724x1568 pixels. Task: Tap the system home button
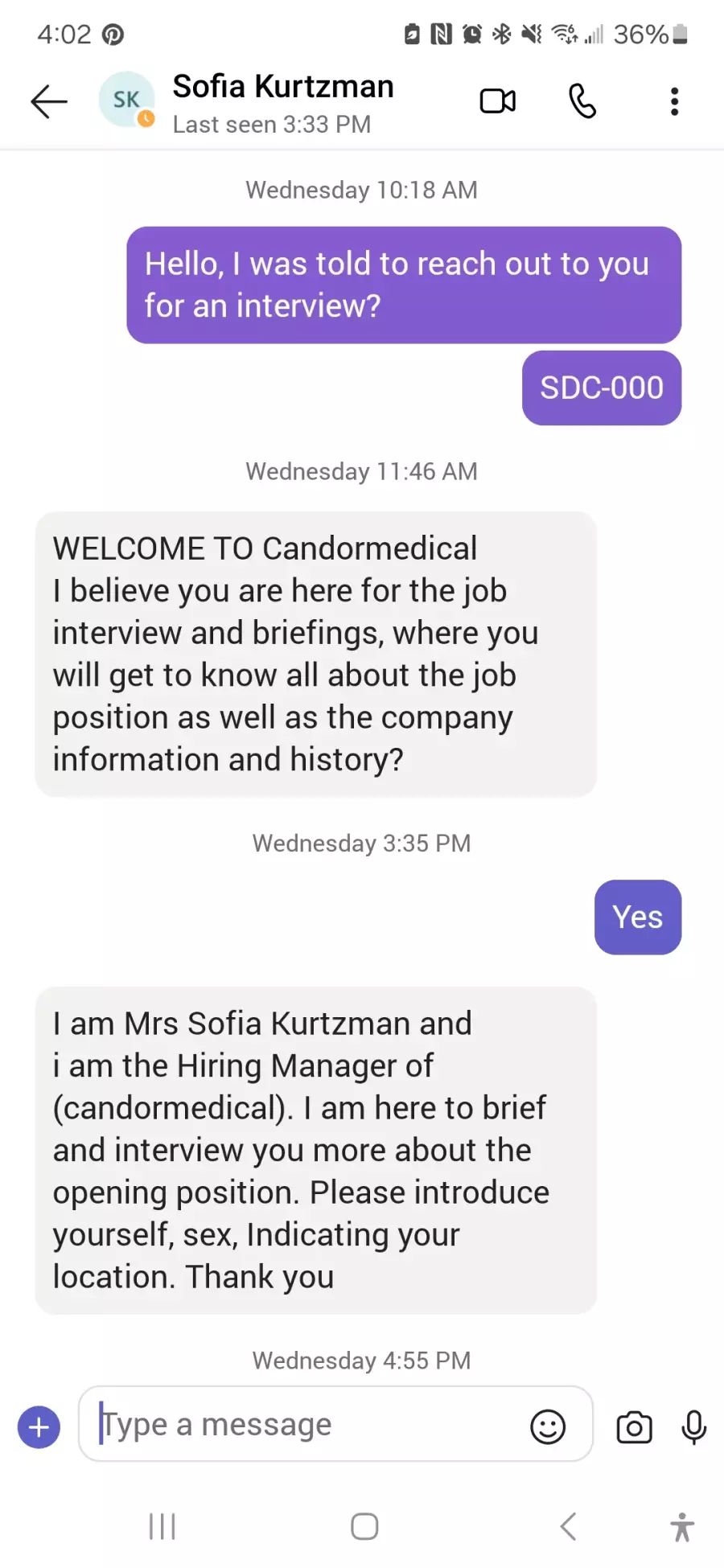click(364, 1526)
